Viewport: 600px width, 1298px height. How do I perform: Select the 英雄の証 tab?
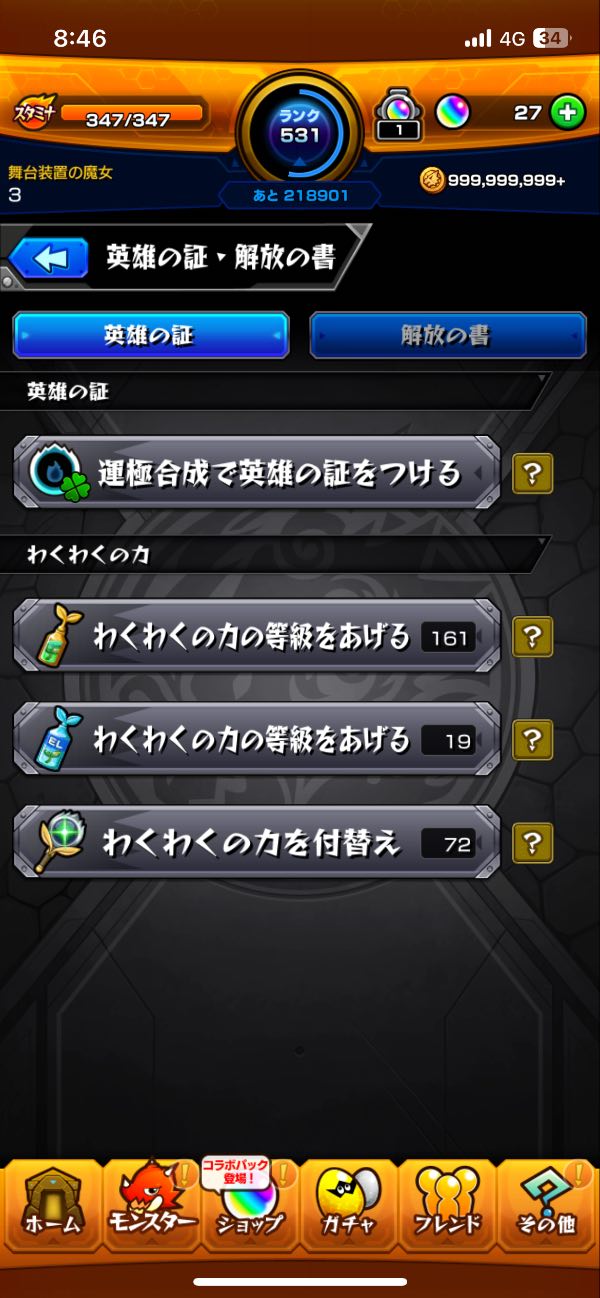point(151,336)
